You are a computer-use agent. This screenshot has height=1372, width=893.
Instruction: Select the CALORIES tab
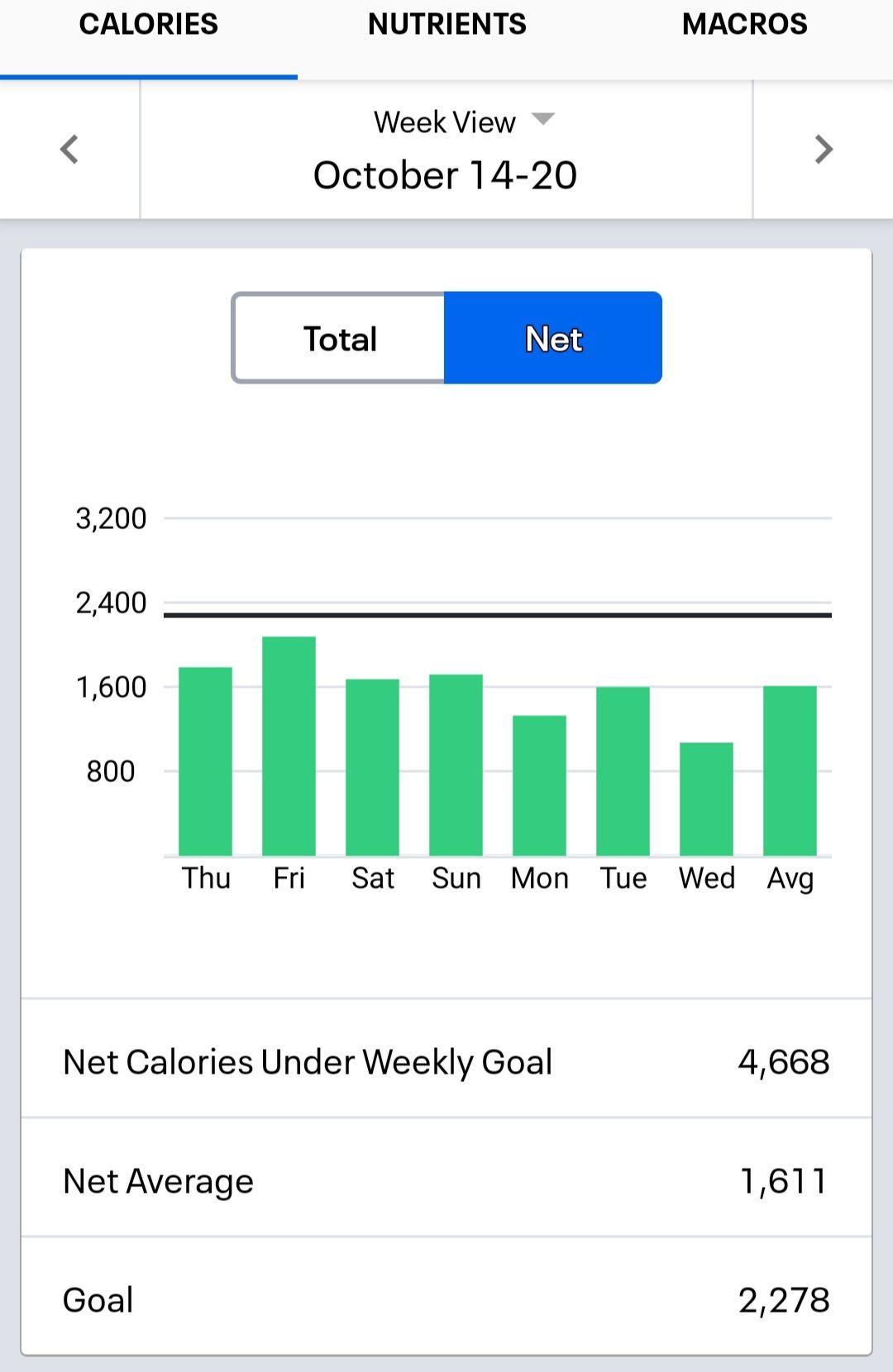pyautogui.click(x=147, y=23)
